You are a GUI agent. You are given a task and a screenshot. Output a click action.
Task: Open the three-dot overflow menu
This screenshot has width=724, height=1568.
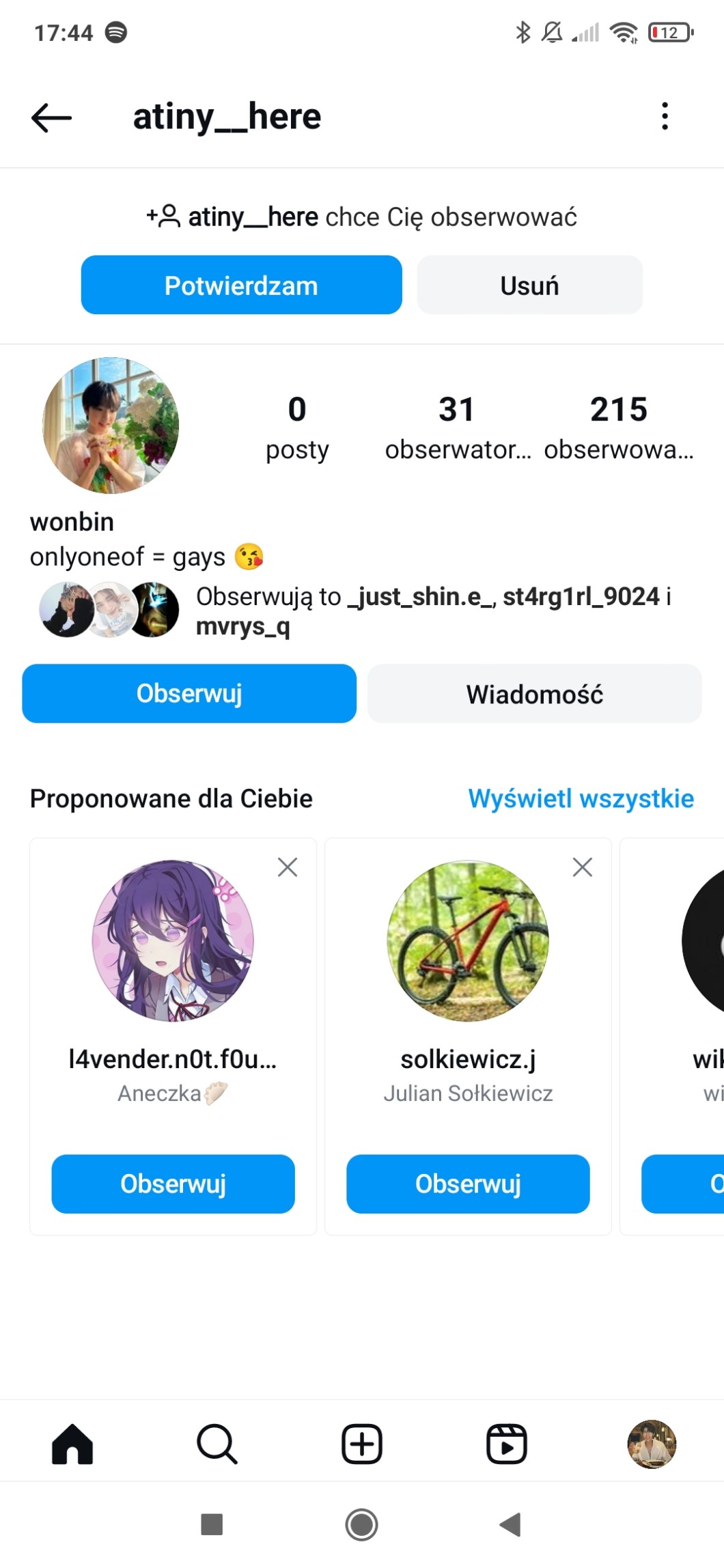(x=665, y=116)
